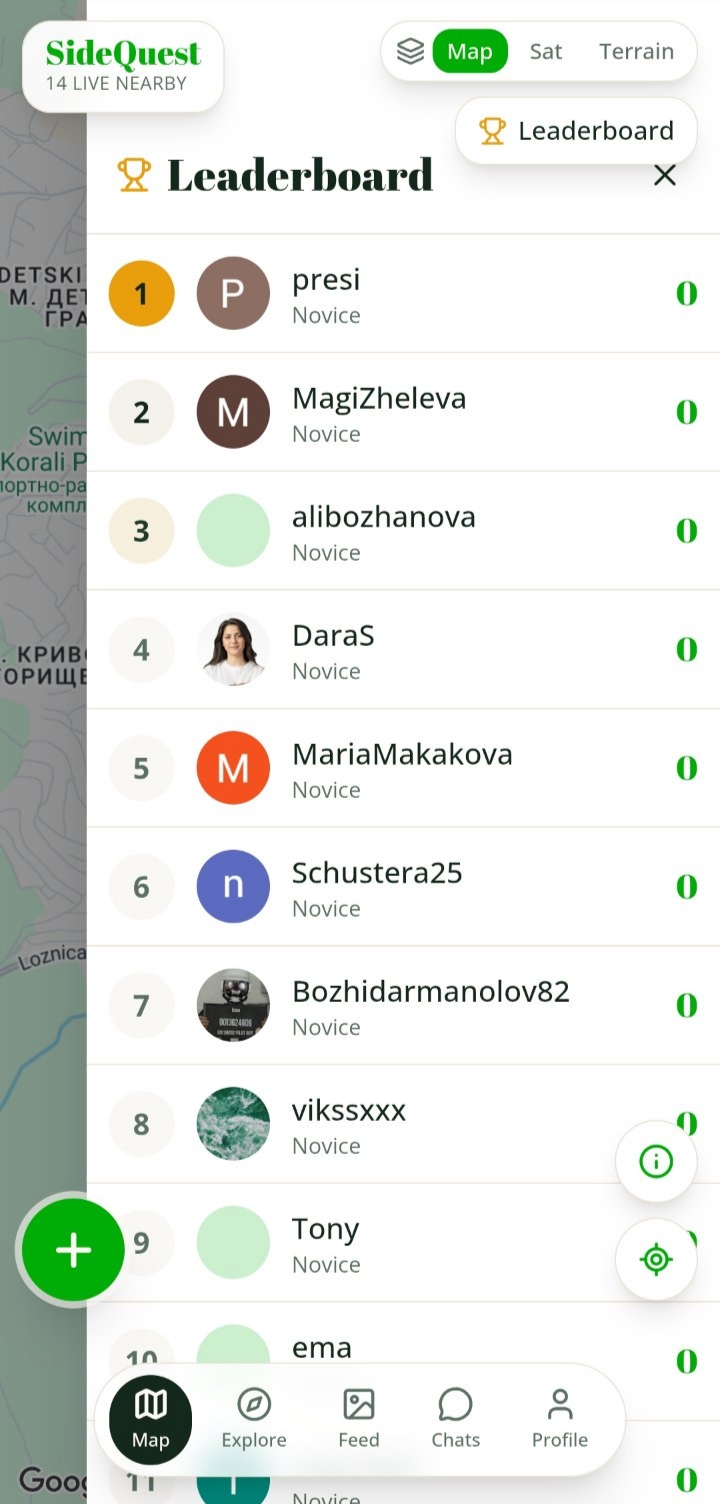Screen dimensions: 720x1504
Task: Tap the Leaderboard trophy button
Action: click(576, 131)
